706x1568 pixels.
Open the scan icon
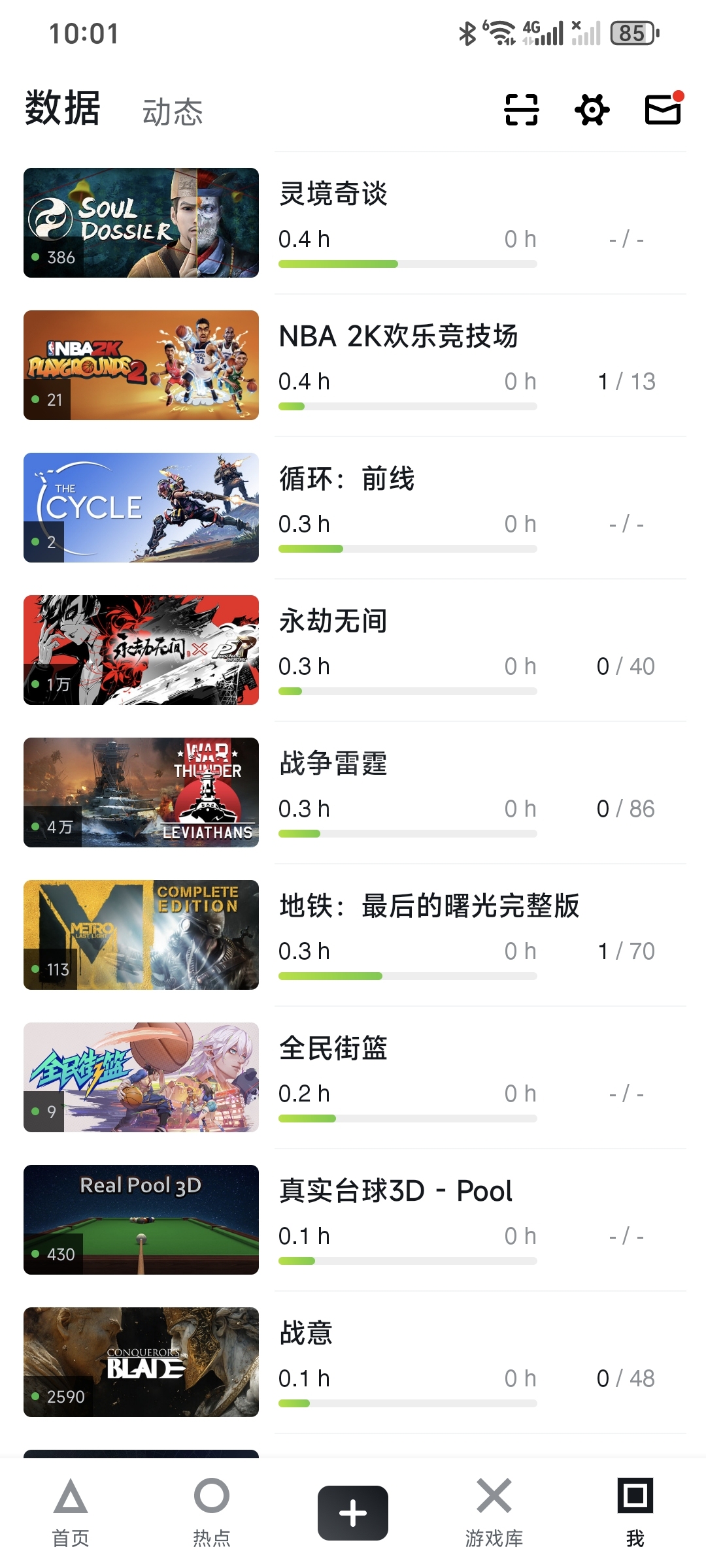pyautogui.click(x=521, y=109)
